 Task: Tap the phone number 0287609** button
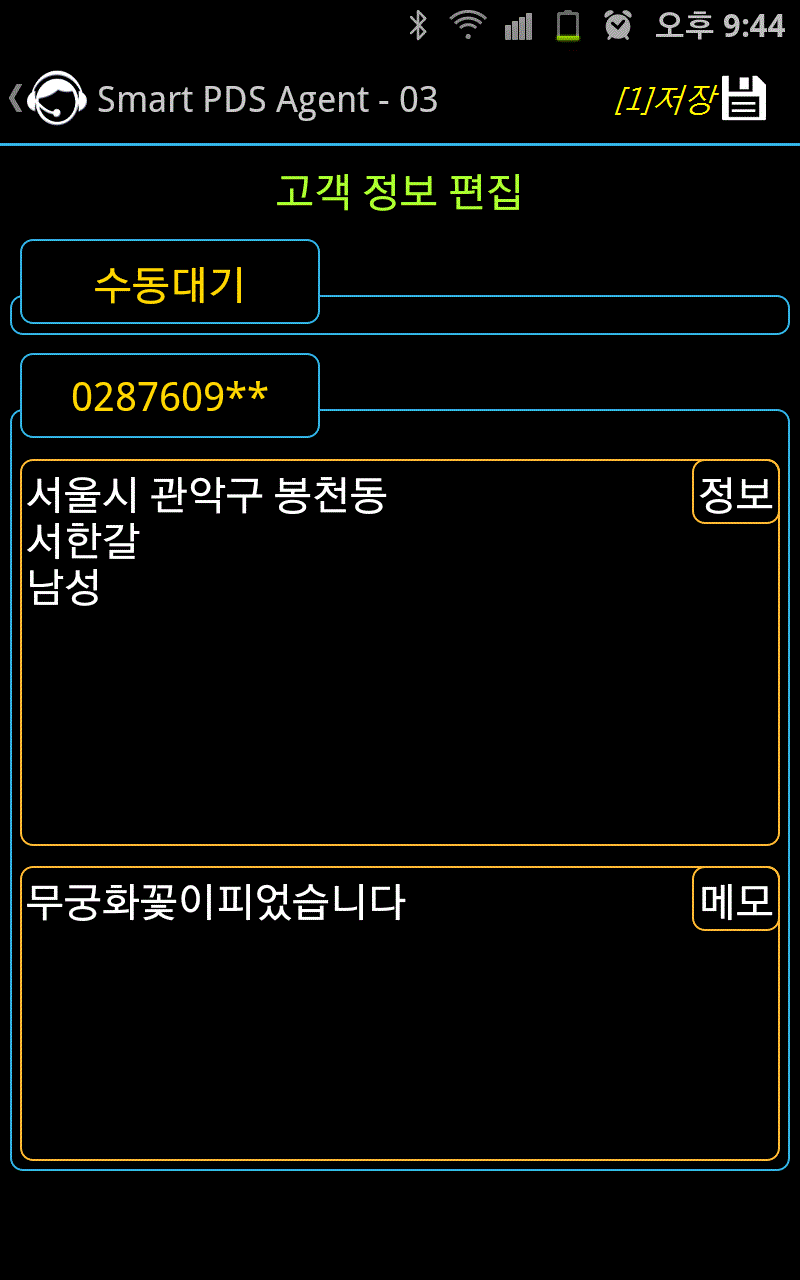(x=170, y=396)
